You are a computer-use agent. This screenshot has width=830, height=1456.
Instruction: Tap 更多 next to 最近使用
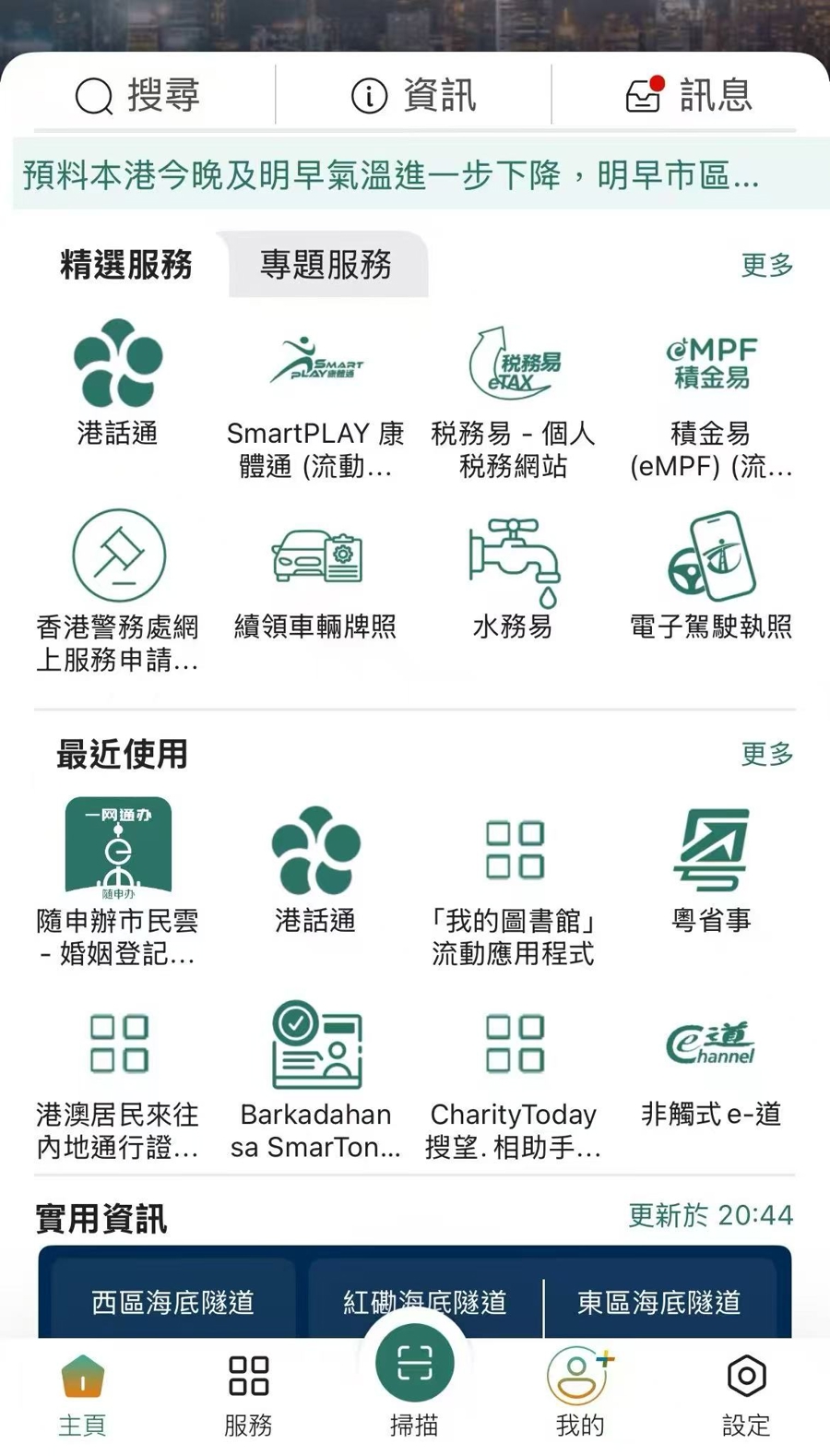point(766,754)
